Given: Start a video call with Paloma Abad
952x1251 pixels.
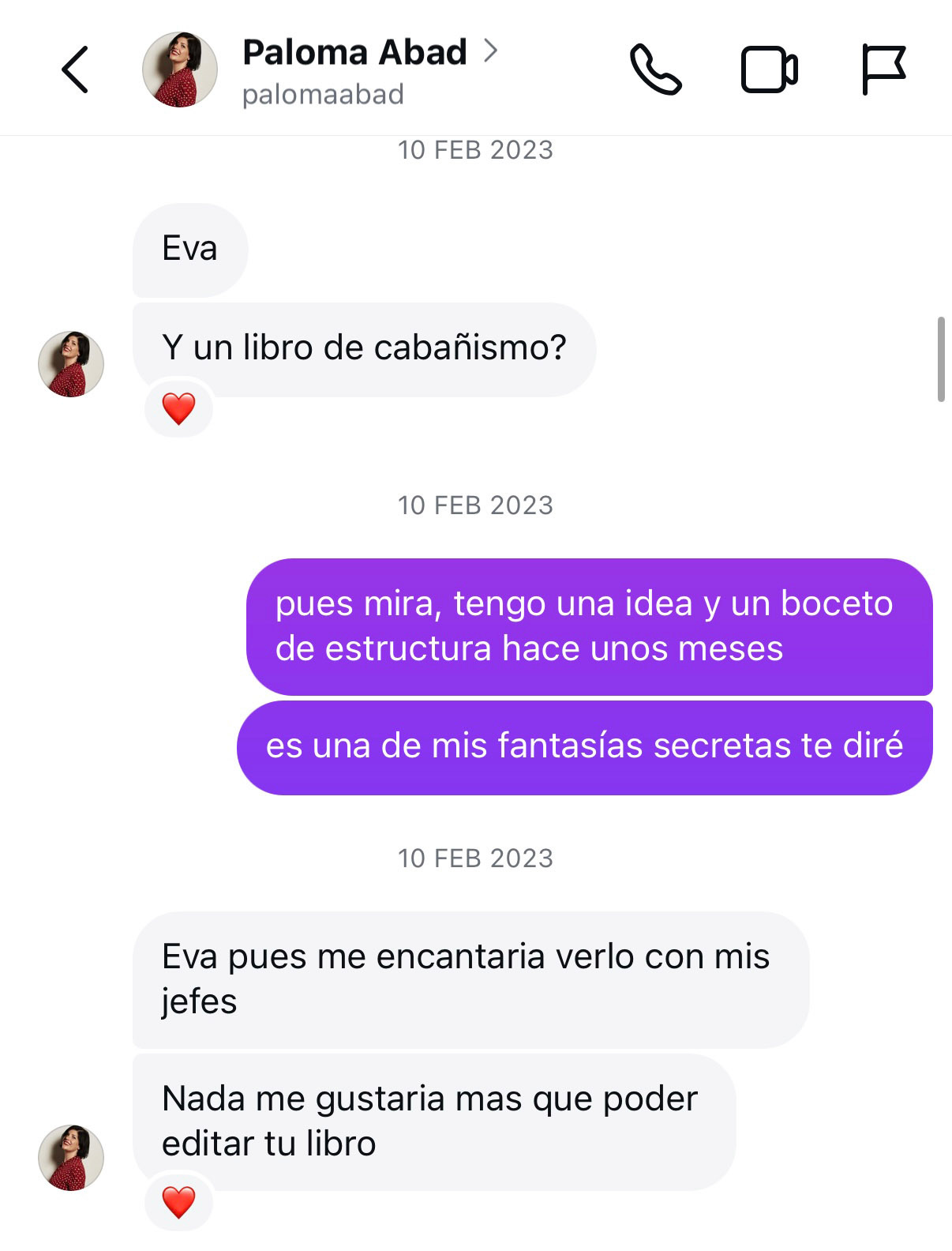Looking at the screenshot, I should [769, 69].
